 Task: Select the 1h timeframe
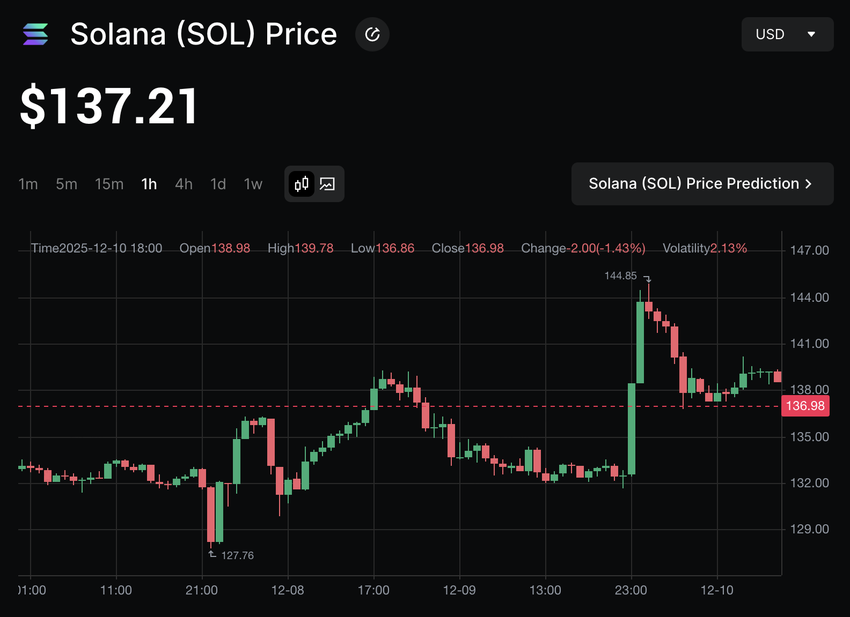149,184
